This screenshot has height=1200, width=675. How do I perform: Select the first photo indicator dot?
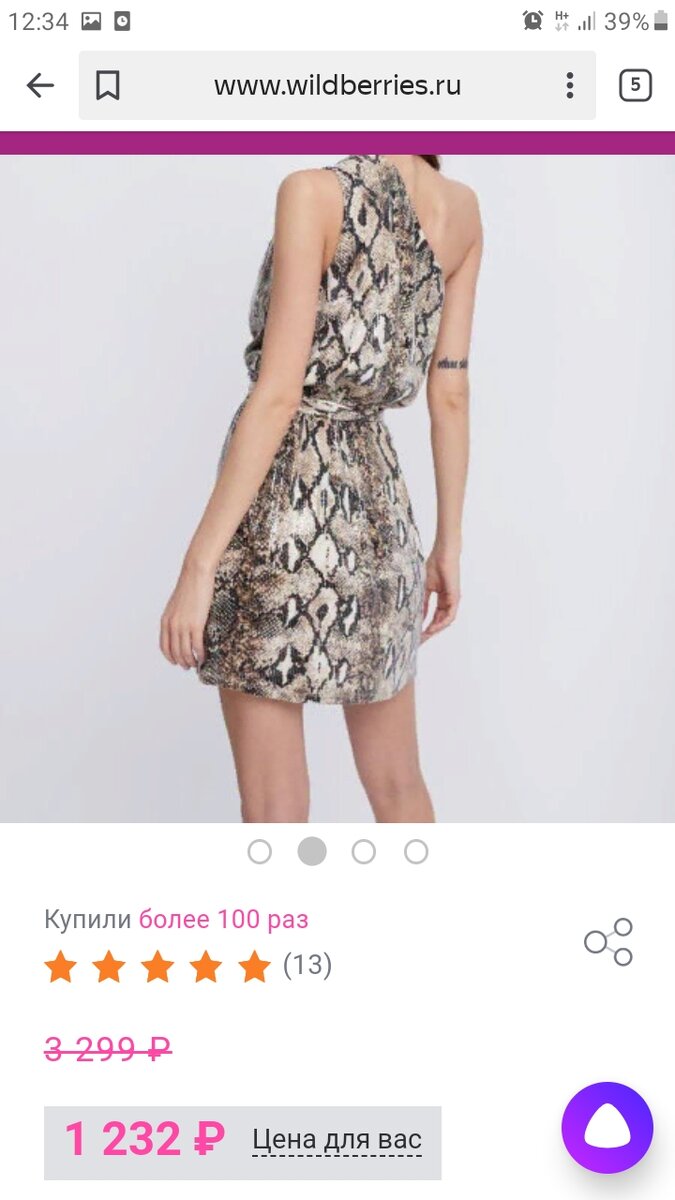pyautogui.click(x=260, y=852)
